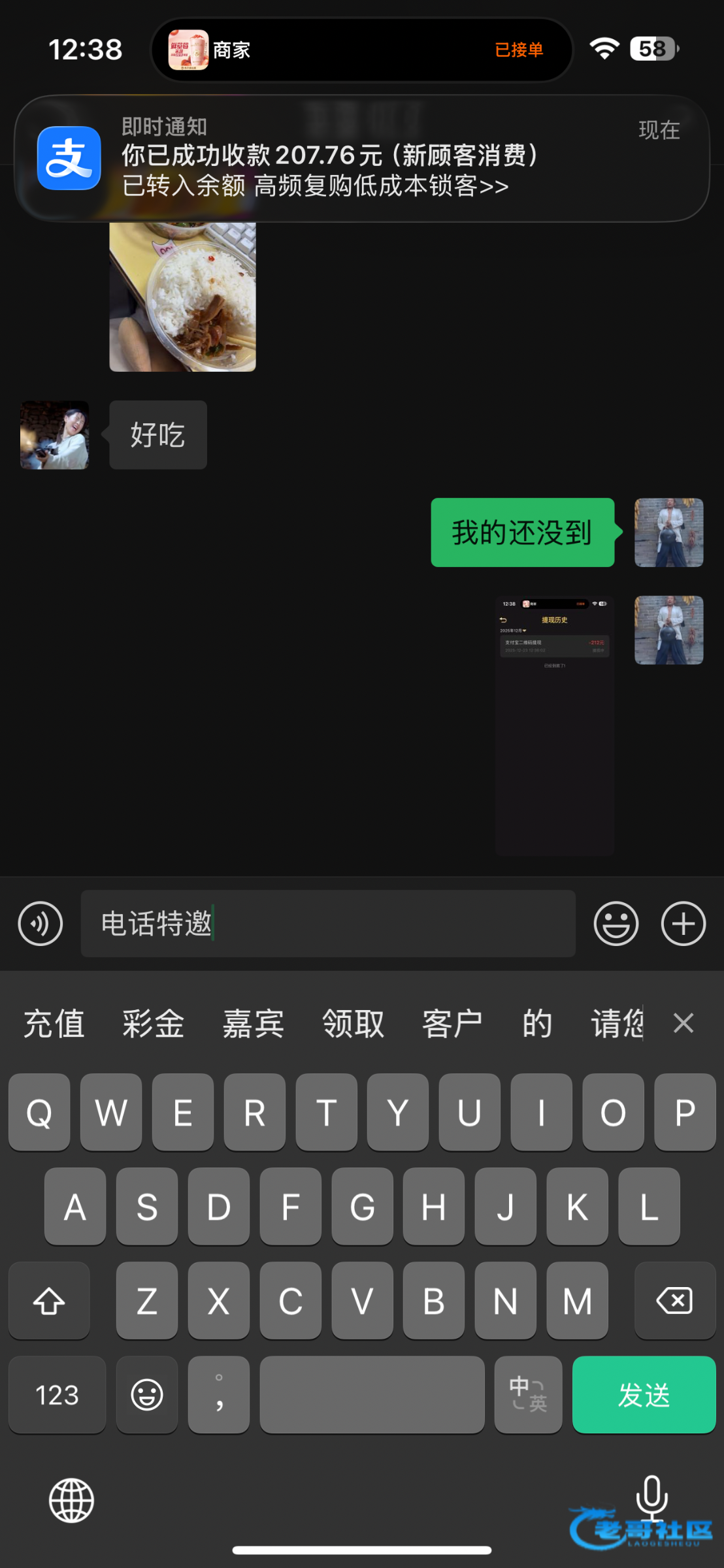This screenshot has height=1568, width=724.
Task: Open the emoji sticker panel
Action: (616, 923)
